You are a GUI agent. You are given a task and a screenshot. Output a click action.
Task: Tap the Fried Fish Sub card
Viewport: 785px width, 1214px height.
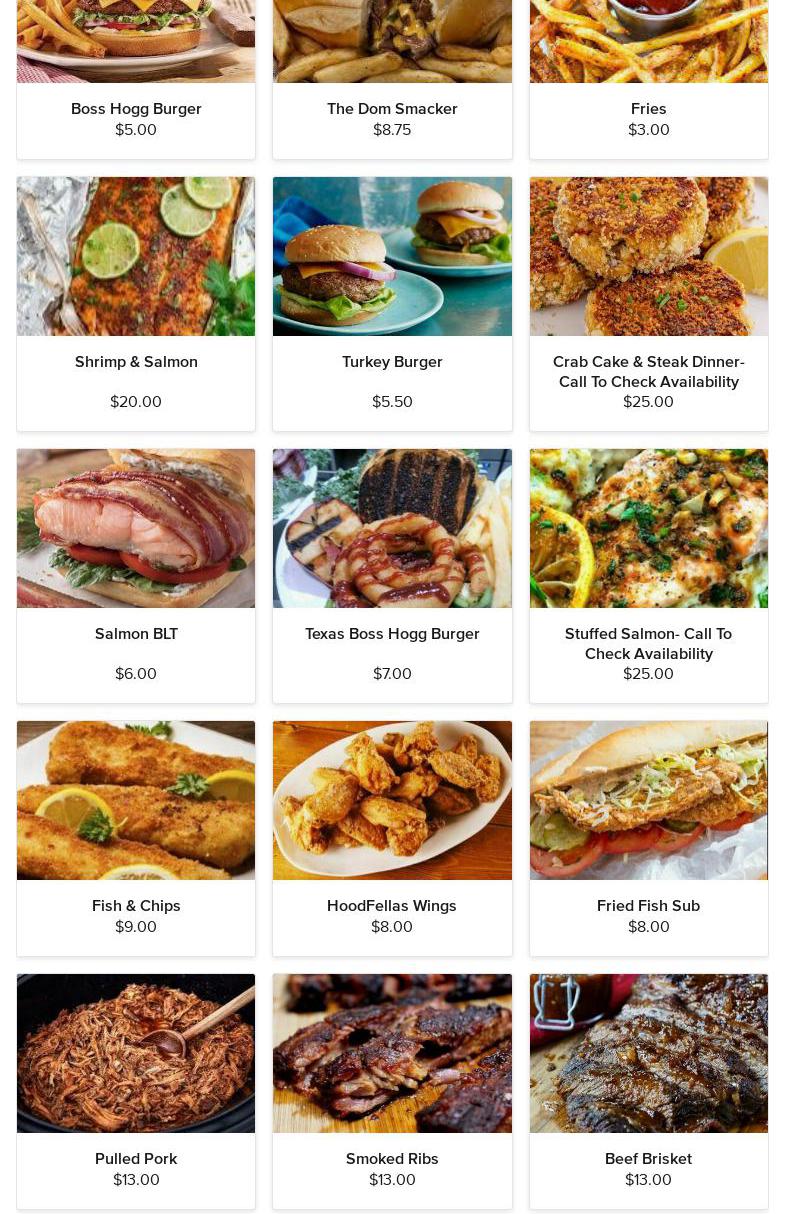[648, 906]
